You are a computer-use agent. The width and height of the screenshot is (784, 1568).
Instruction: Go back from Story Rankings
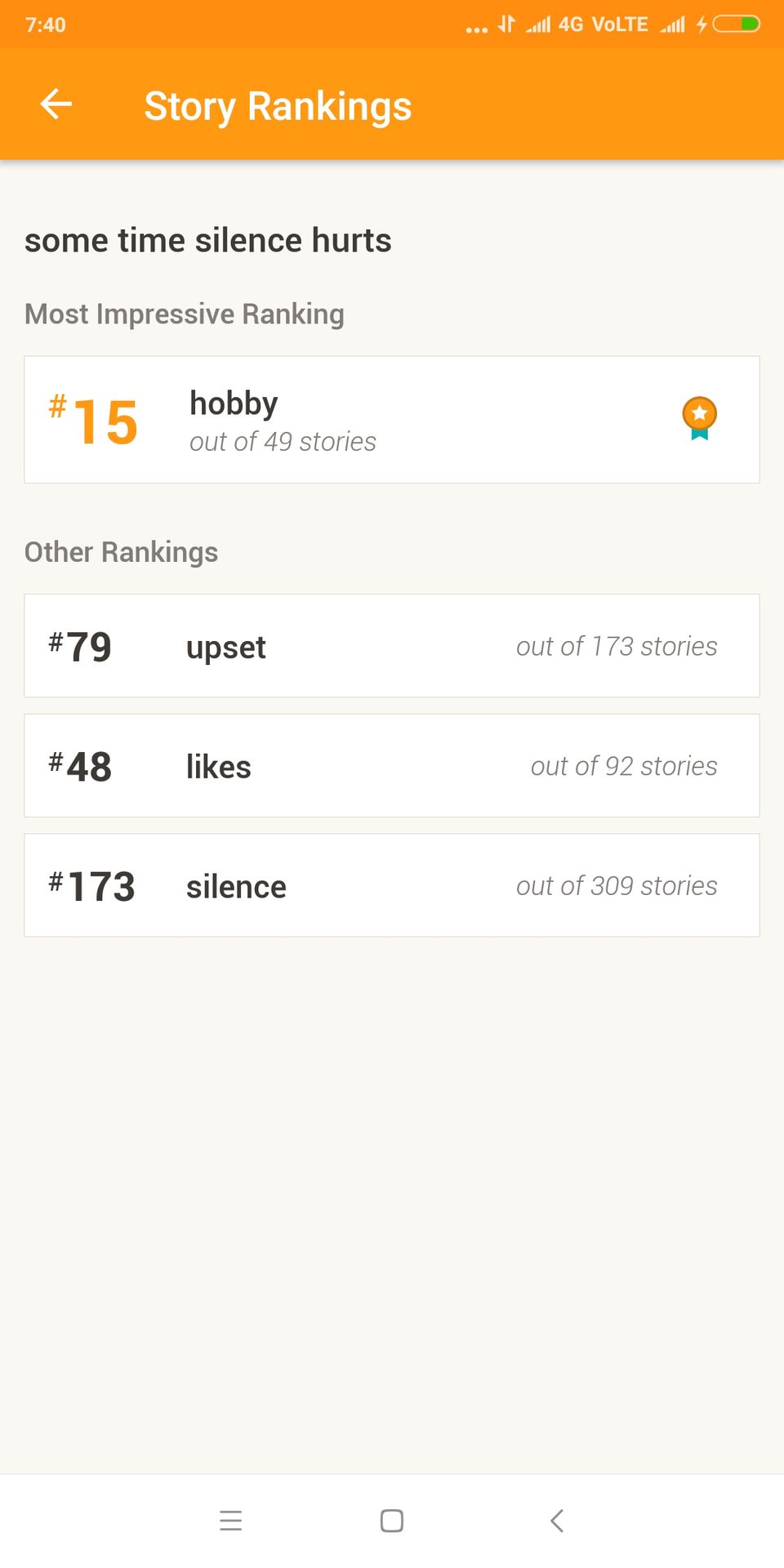pyautogui.click(x=56, y=105)
